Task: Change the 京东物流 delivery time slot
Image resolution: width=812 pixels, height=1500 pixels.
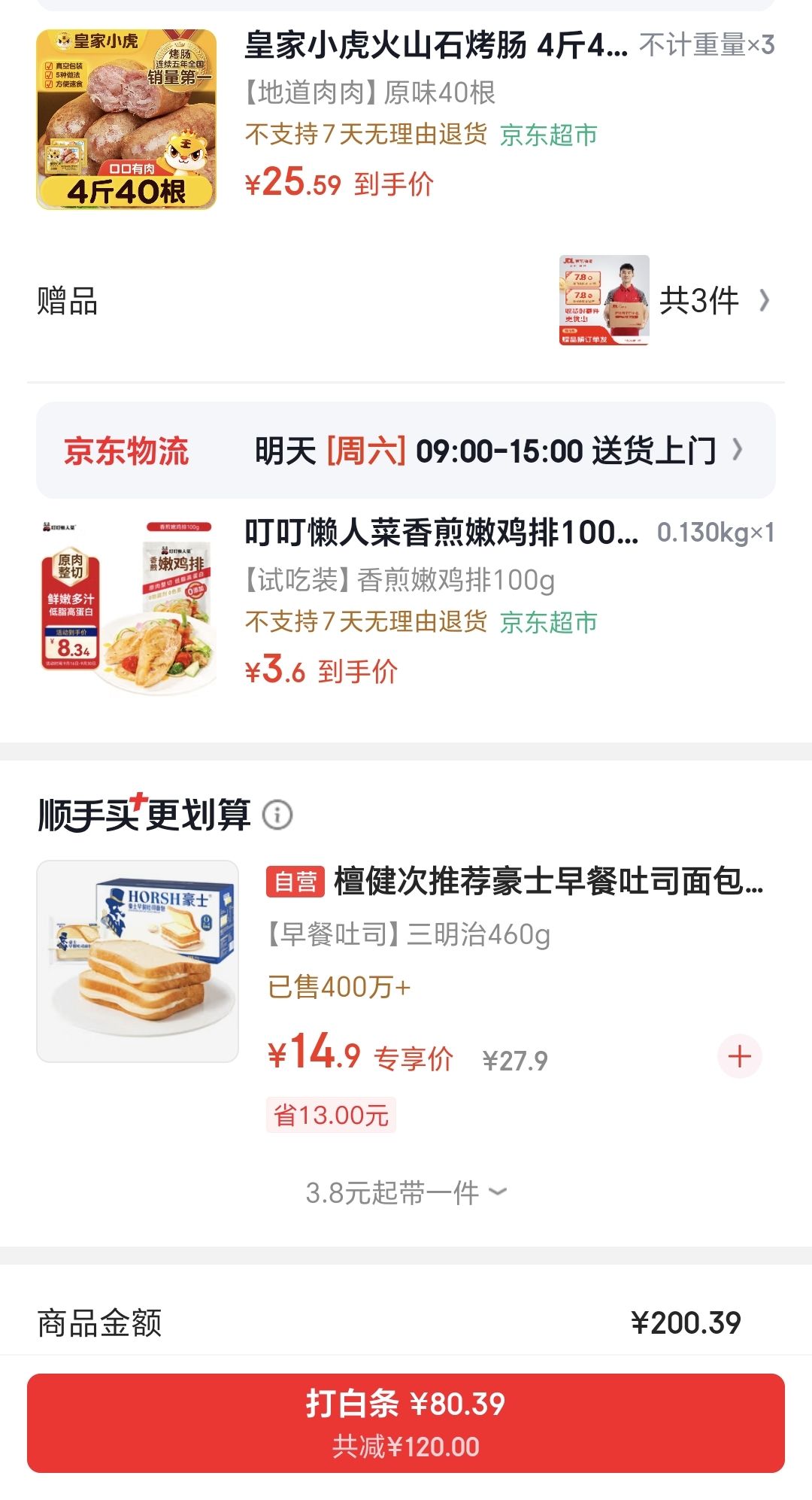Action: (406, 451)
